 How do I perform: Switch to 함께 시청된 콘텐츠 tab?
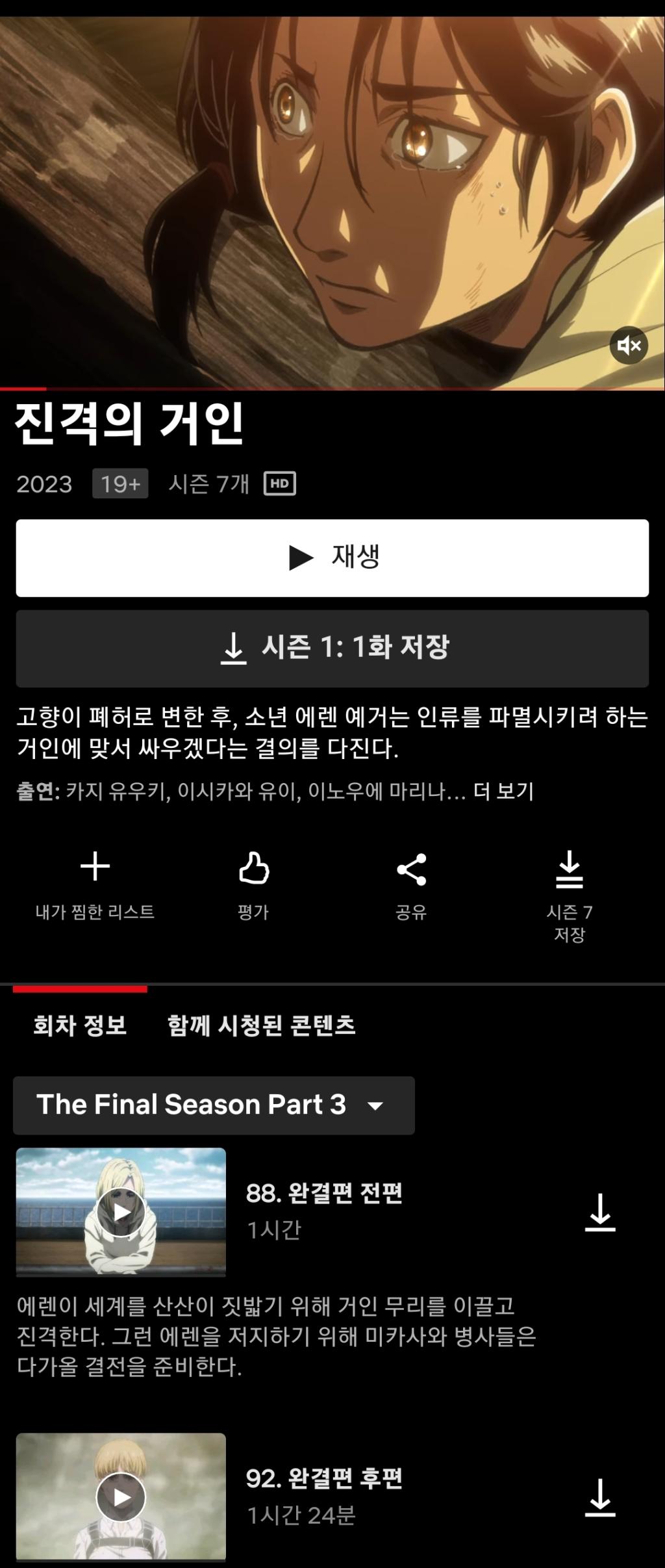(261, 1026)
